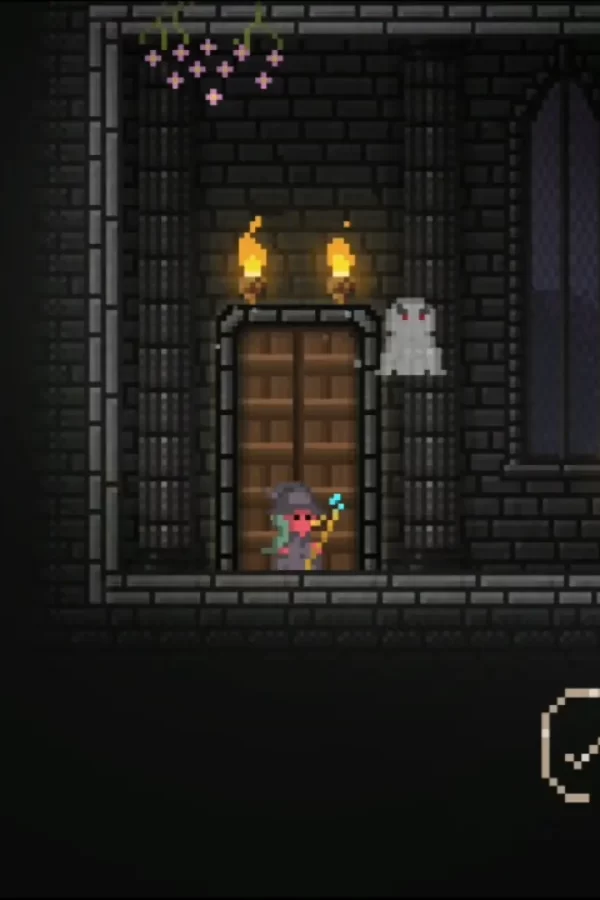
Task: Tap the wooden door behind the wizard
Action: tap(297, 410)
